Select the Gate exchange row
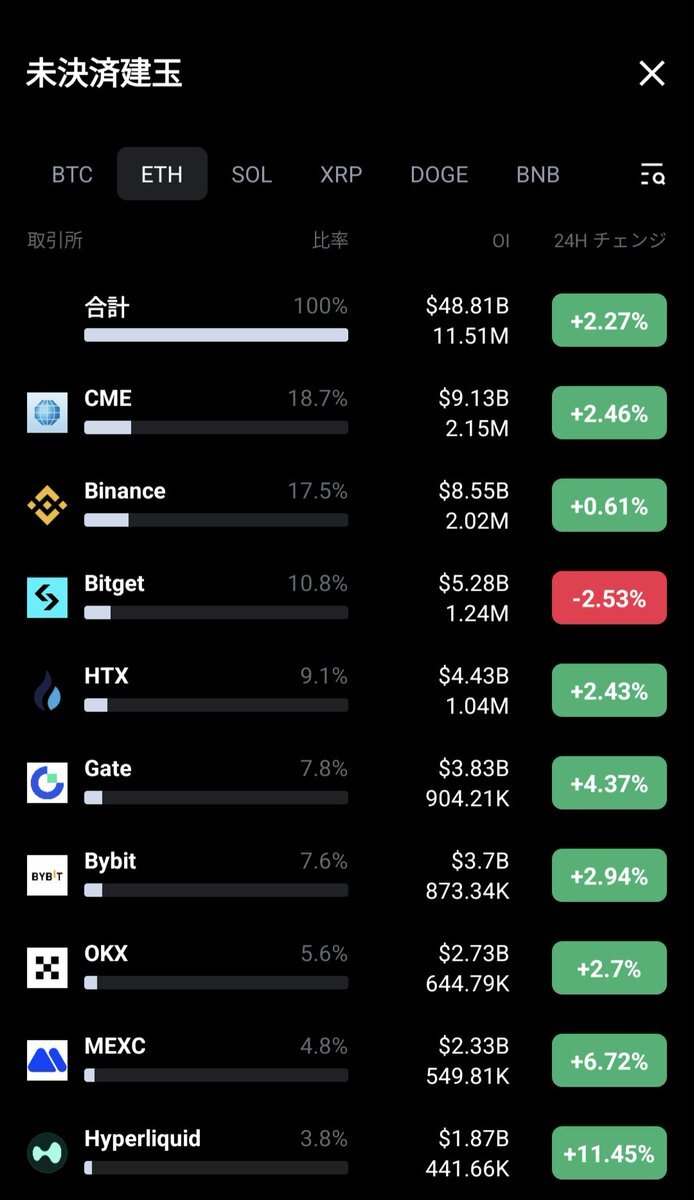Screen dimensions: 694x1200 pyautogui.click(x=108, y=769)
